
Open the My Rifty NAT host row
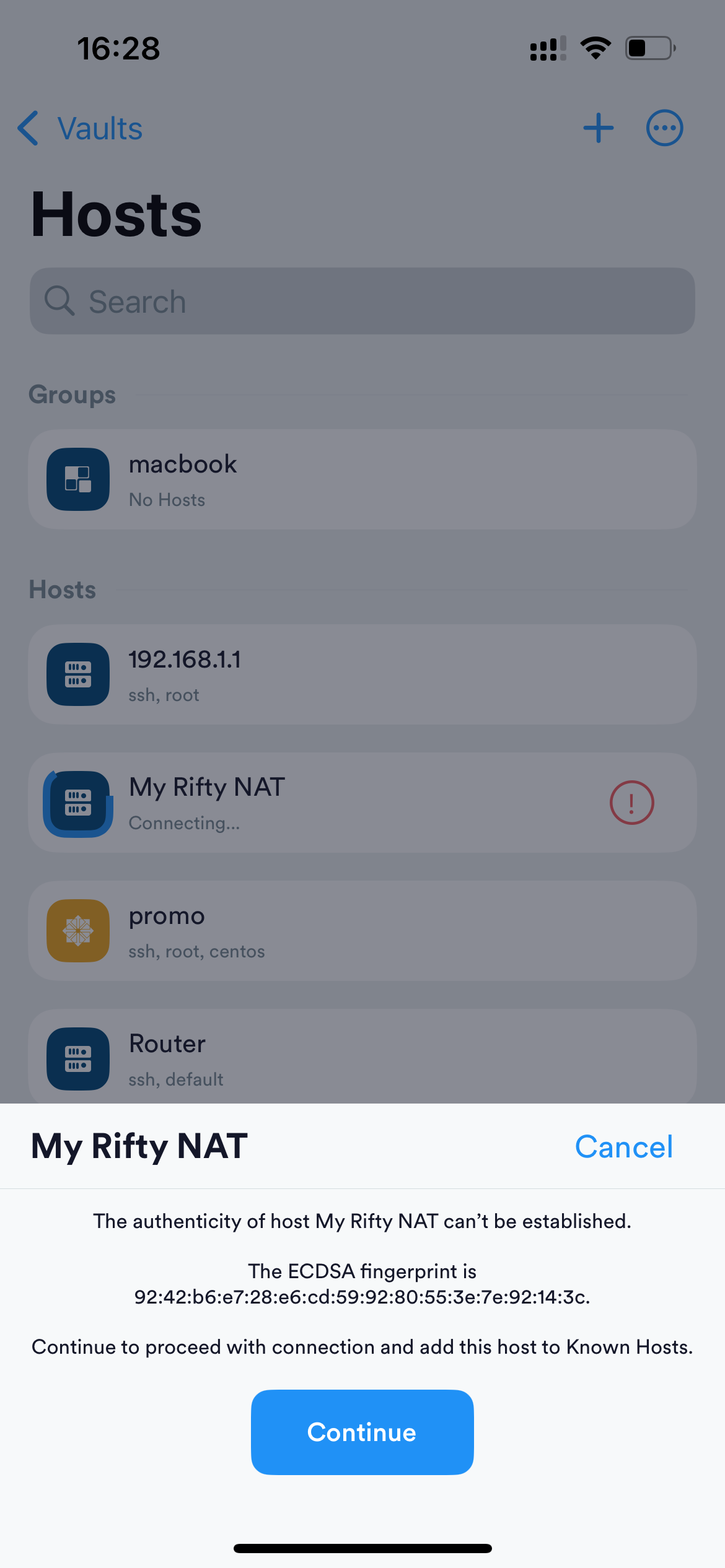[310, 803]
